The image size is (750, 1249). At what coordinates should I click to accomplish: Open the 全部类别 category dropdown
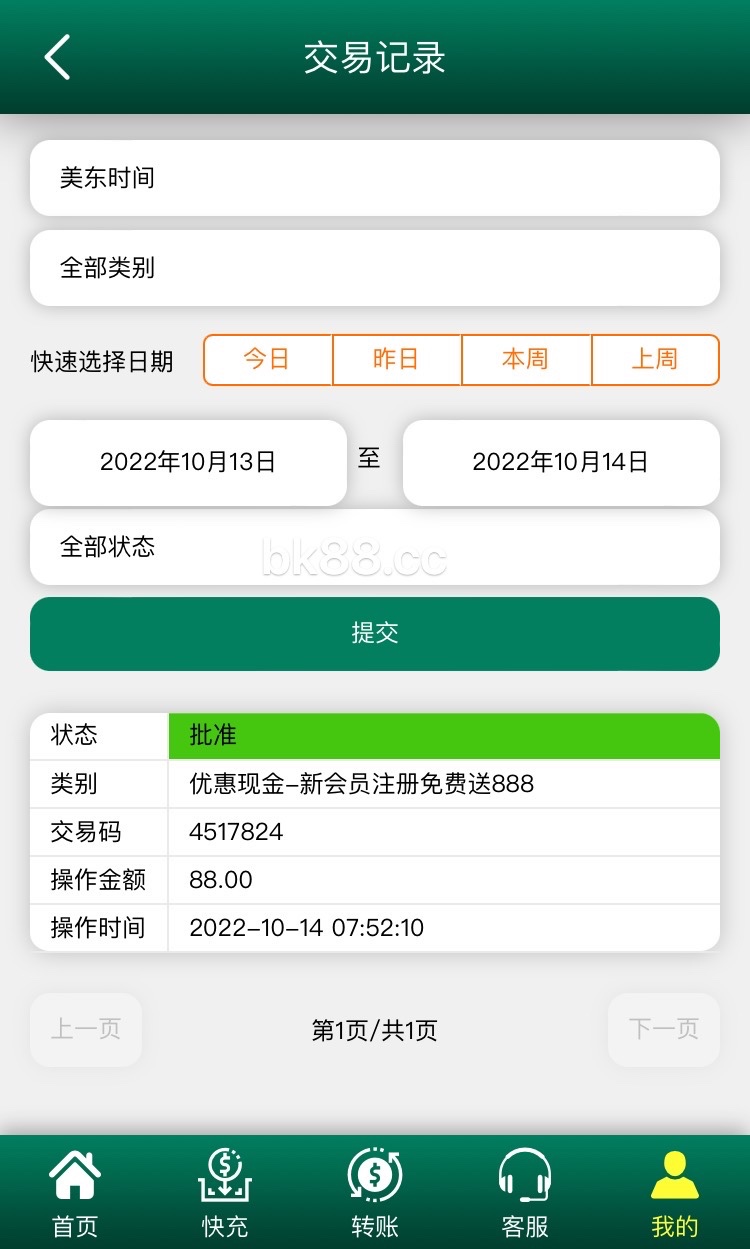pyautogui.click(x=375, y=268)
